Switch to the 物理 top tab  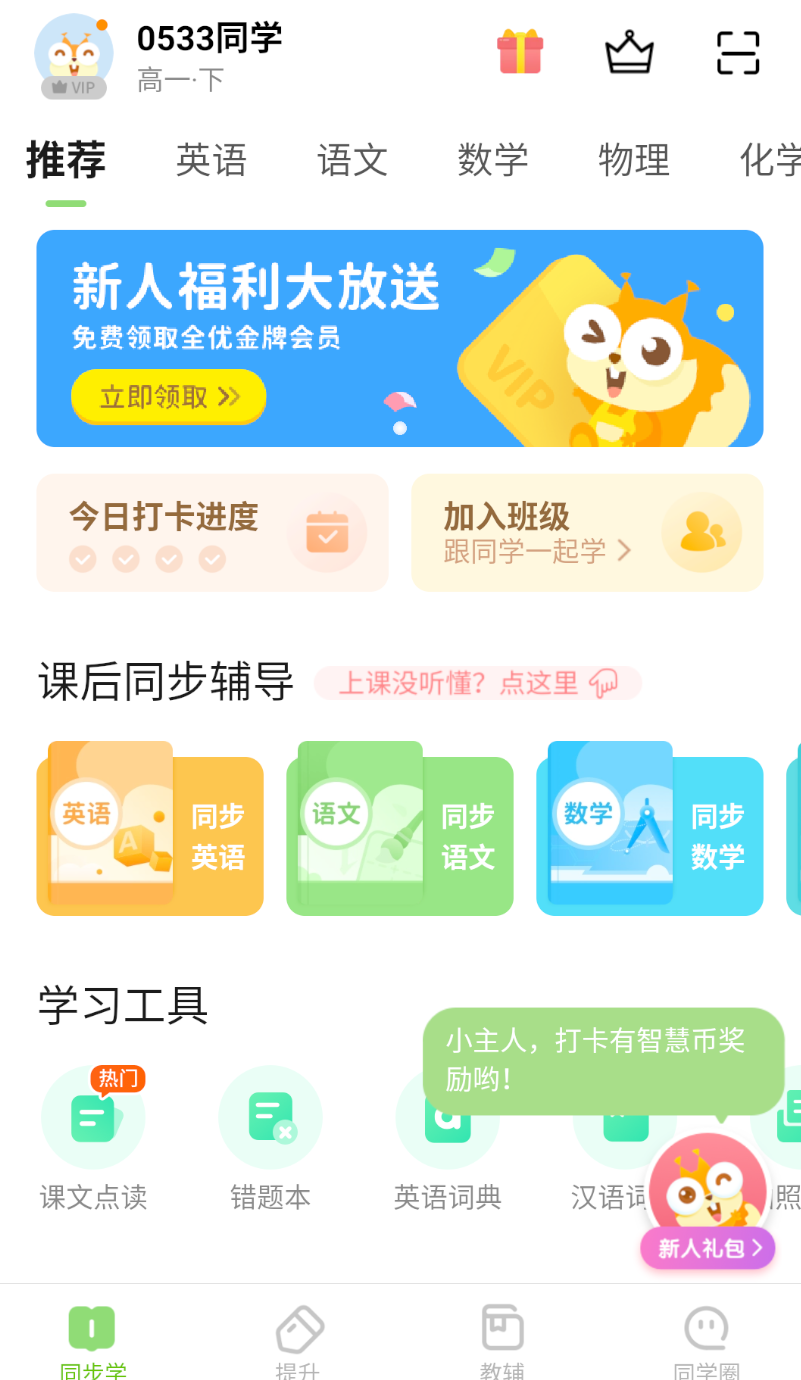[633, 160]
